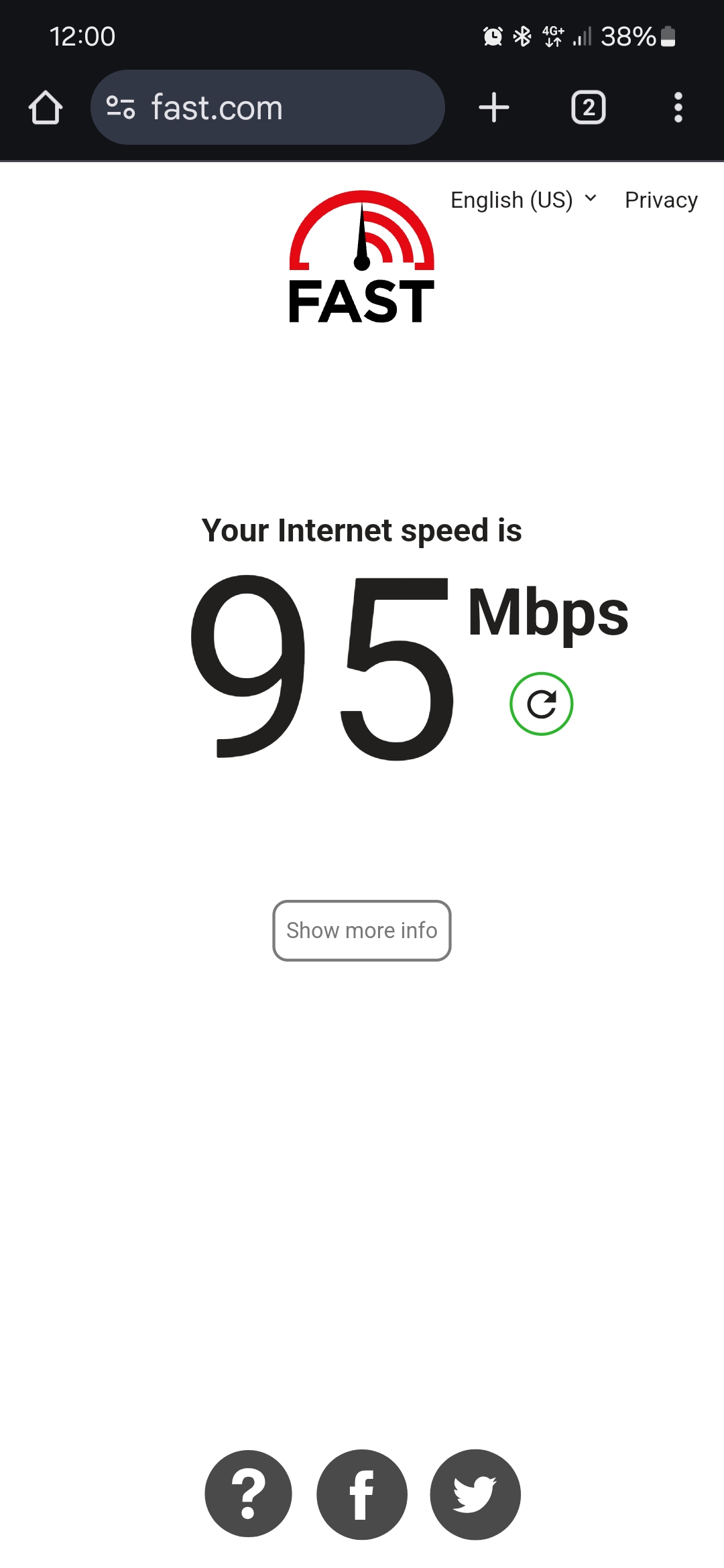Open a new browser tab

(x=494, y=107)
